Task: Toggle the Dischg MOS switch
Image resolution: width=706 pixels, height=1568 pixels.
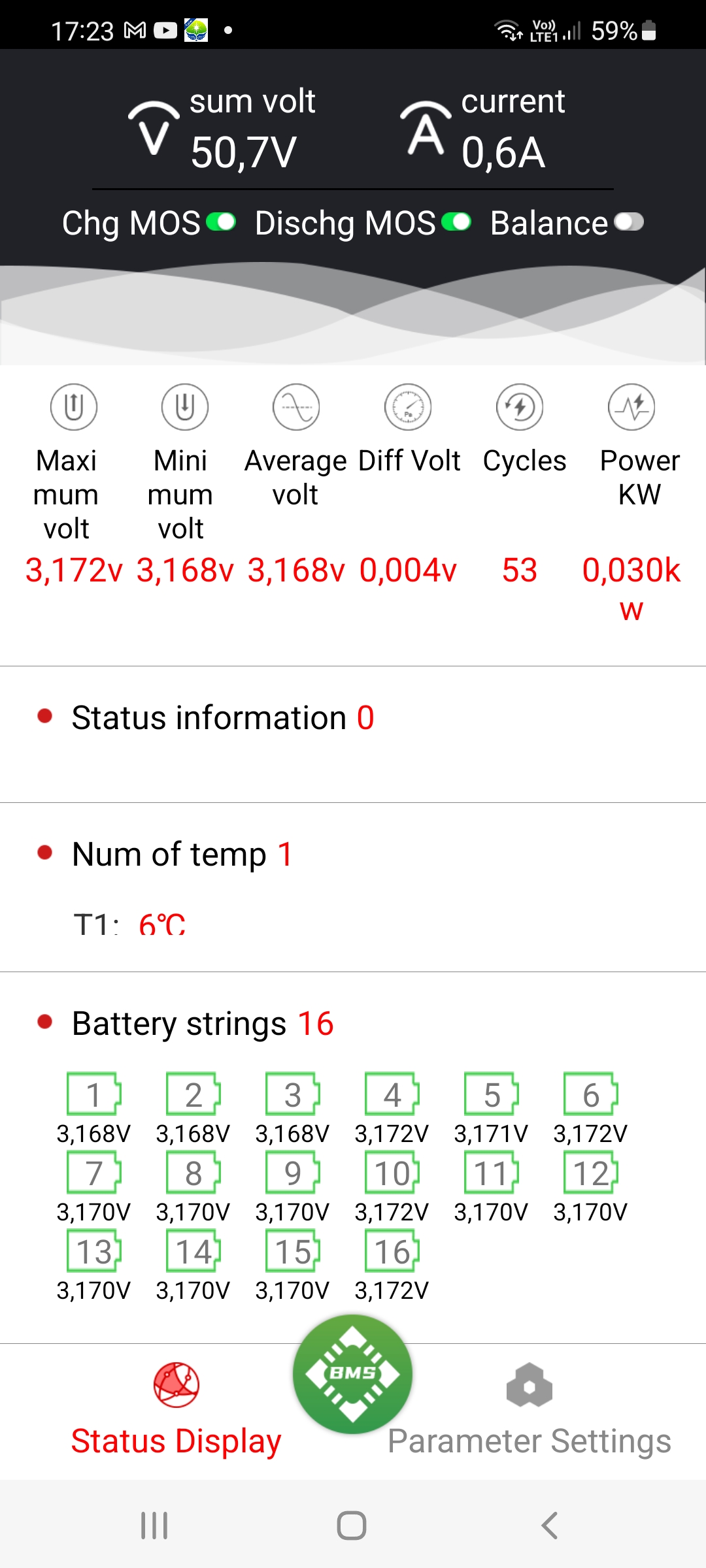Action: click(456, 223)
